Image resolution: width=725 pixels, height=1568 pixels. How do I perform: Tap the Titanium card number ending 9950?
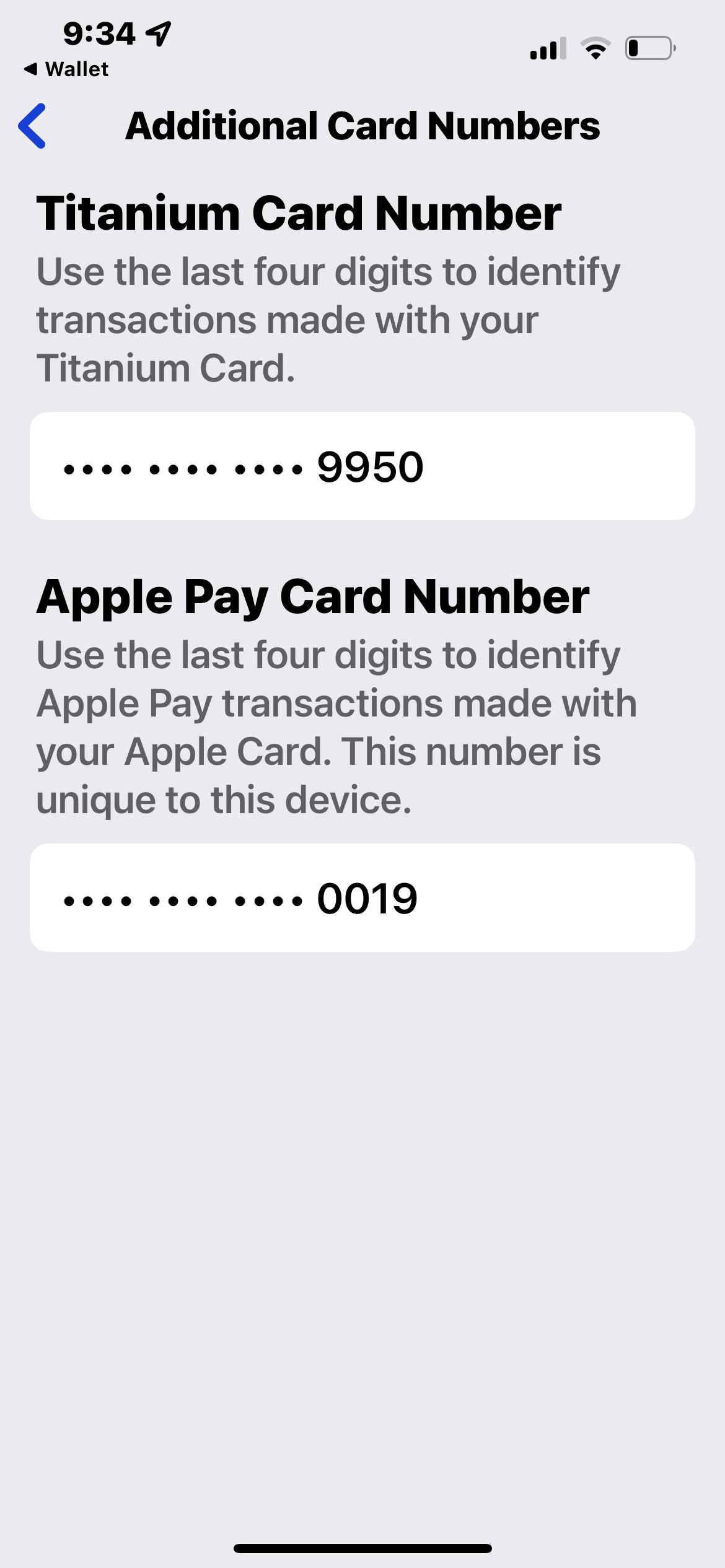point(362,466)
